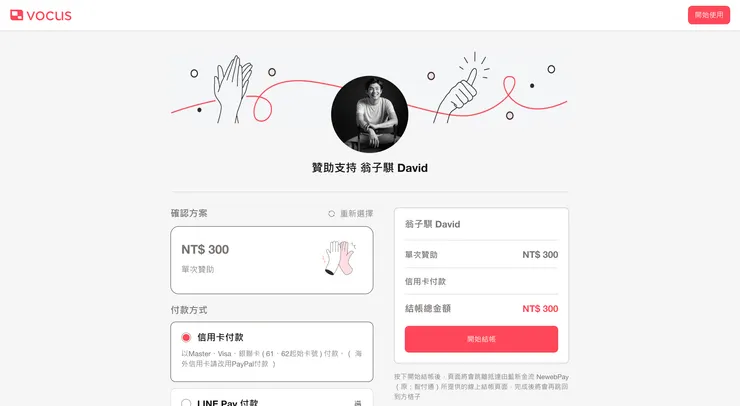Tap 重新選擇 to reselect the plan

tap(351, 214)
